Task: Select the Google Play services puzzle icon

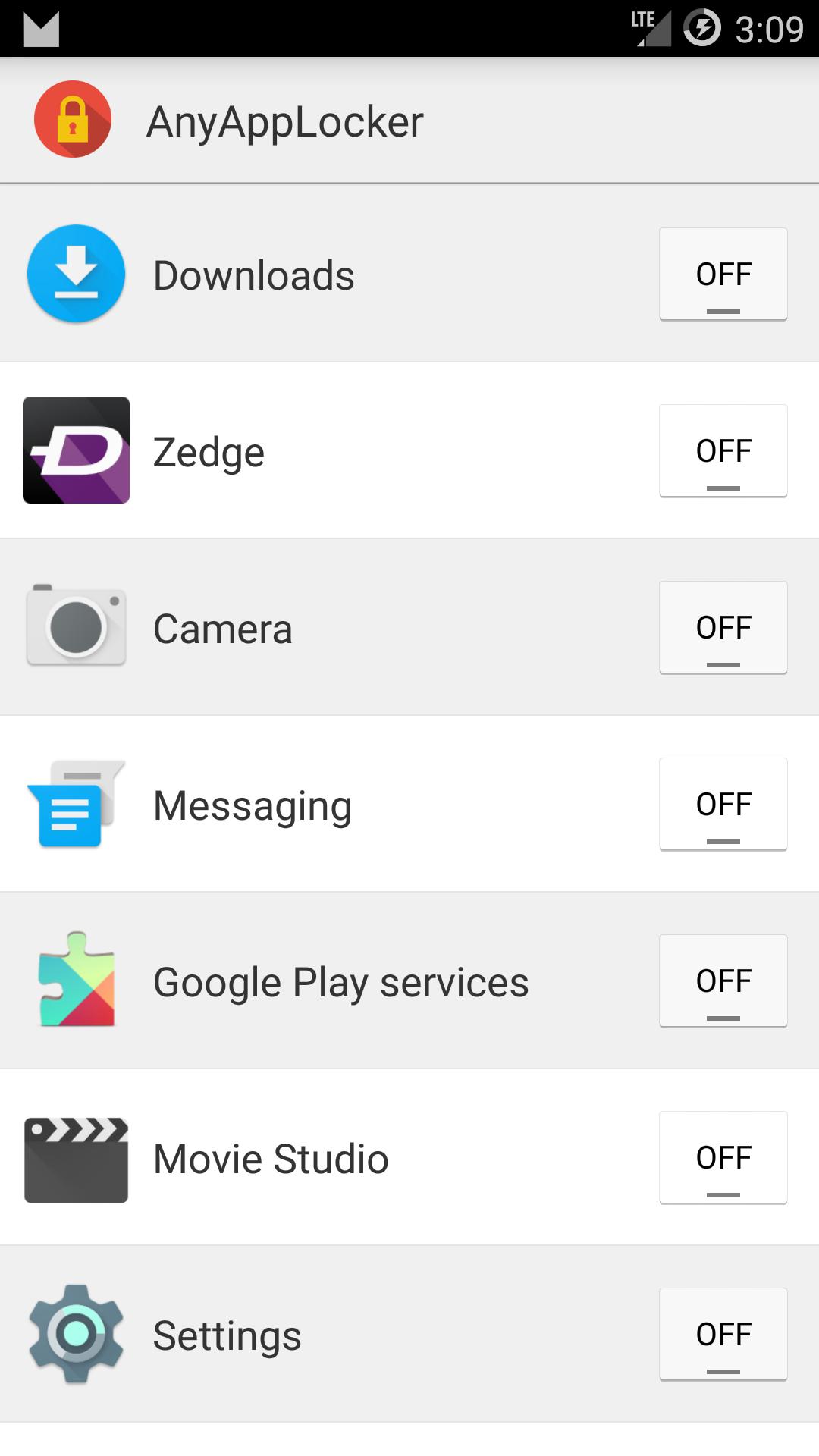Action: [75, 981]
